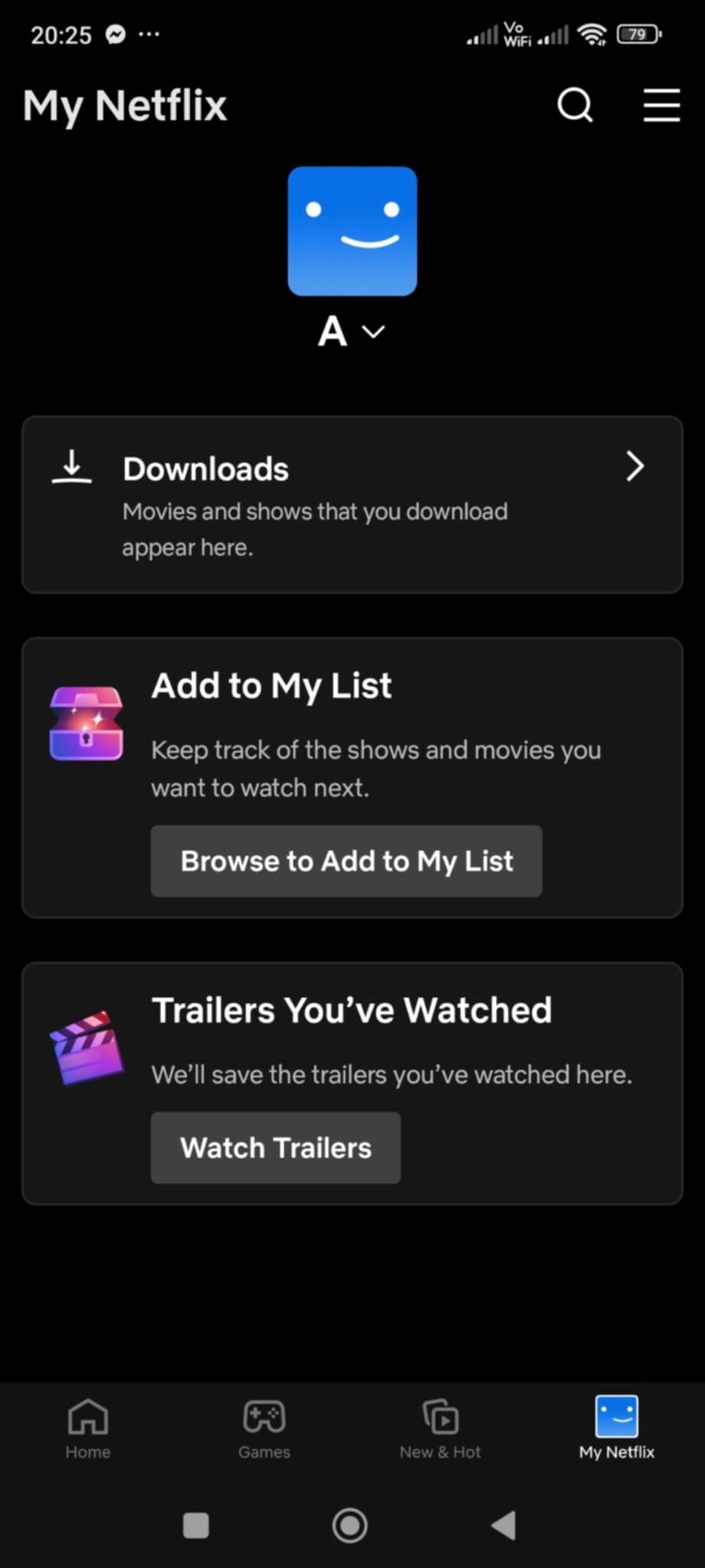Tap the system back button
Screen dimensions: 705x1568
[504, 1525]
